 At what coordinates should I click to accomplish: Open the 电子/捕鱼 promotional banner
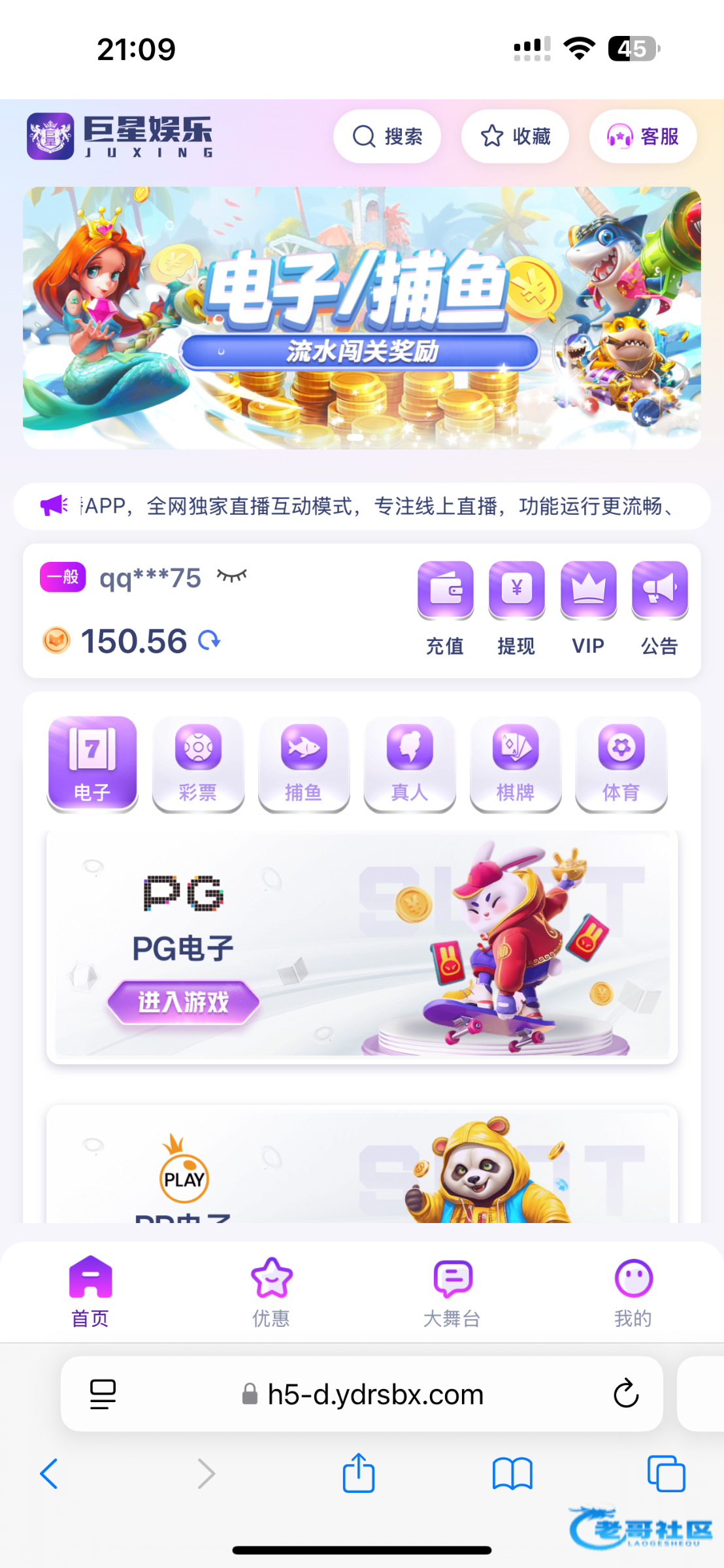point(362,318)
